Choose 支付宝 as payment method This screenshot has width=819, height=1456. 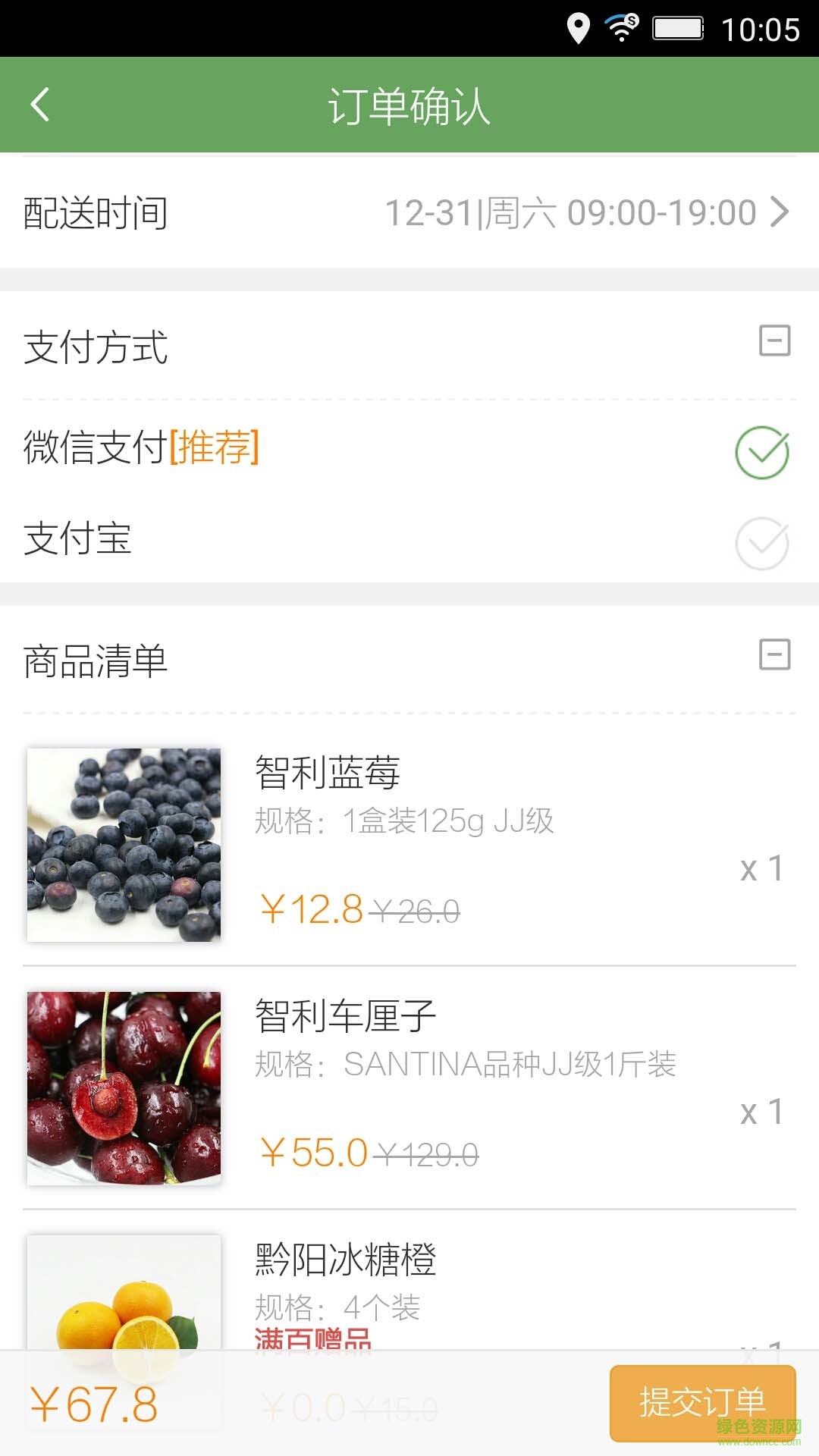click(761, 543)
